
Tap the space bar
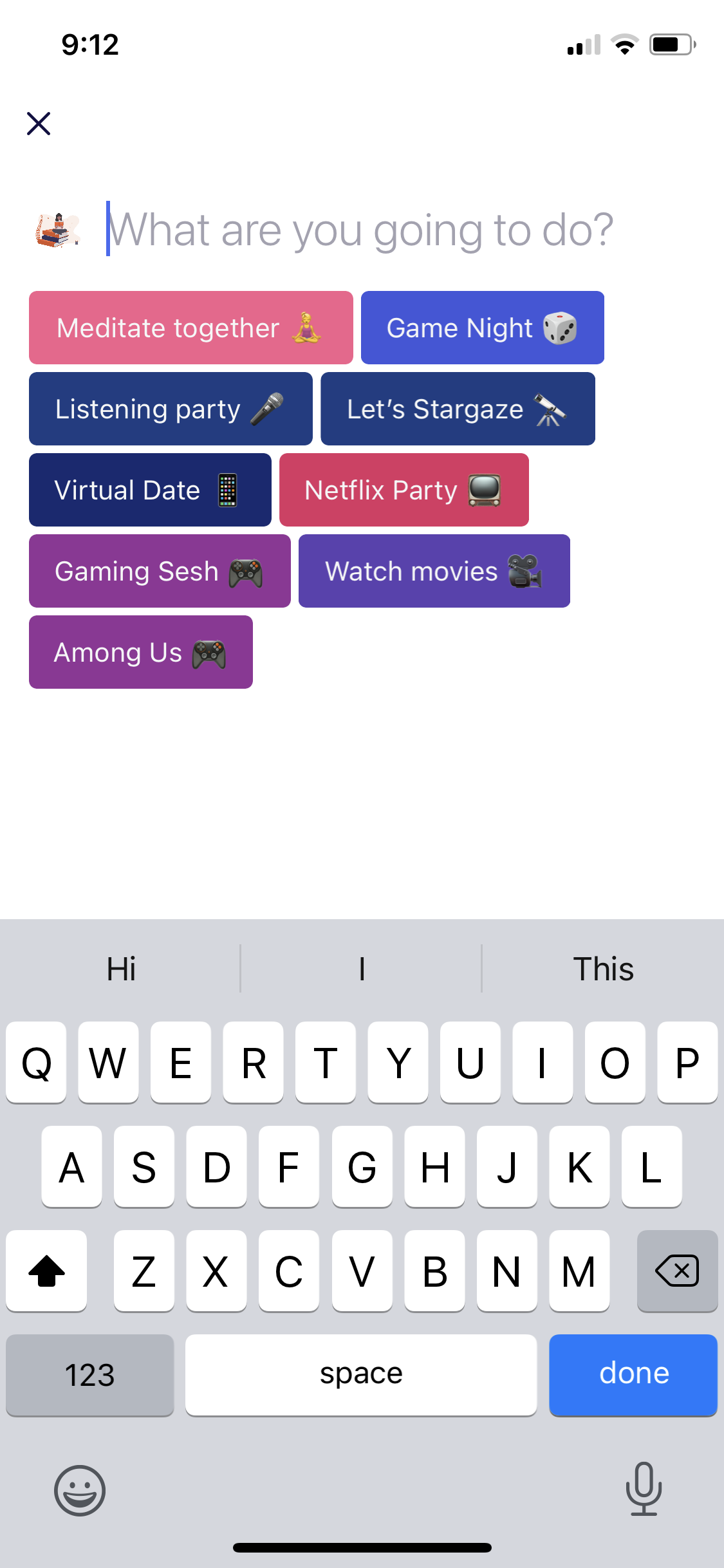[361, 1375]
